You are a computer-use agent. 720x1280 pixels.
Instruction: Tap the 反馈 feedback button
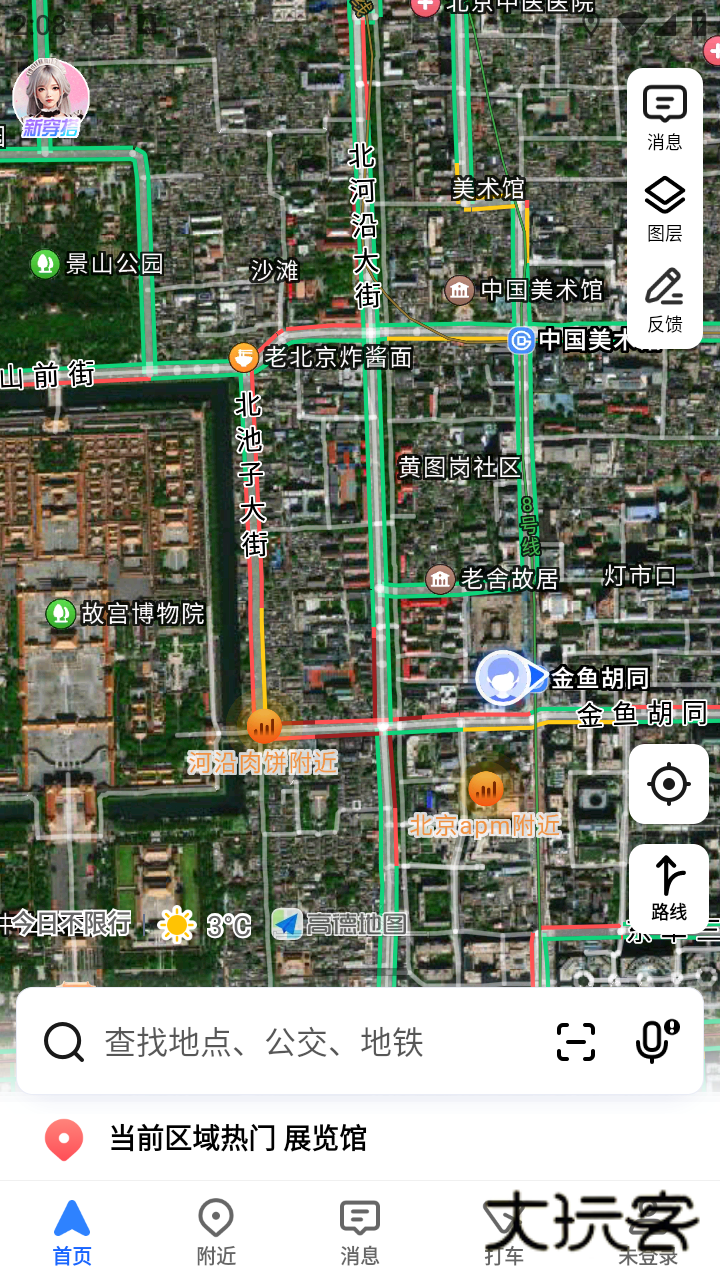point(664,300)
